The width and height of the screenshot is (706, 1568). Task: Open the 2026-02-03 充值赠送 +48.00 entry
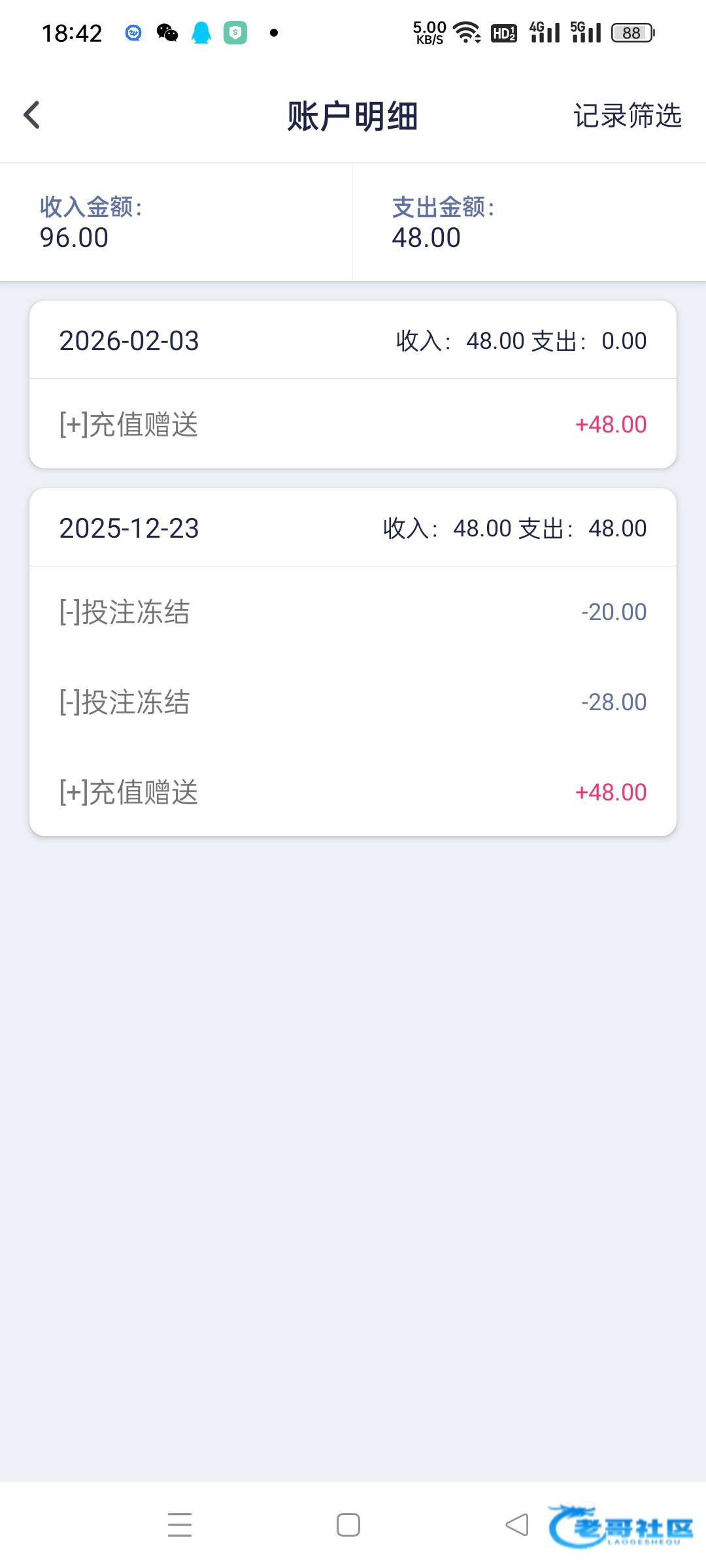(353, 424)
